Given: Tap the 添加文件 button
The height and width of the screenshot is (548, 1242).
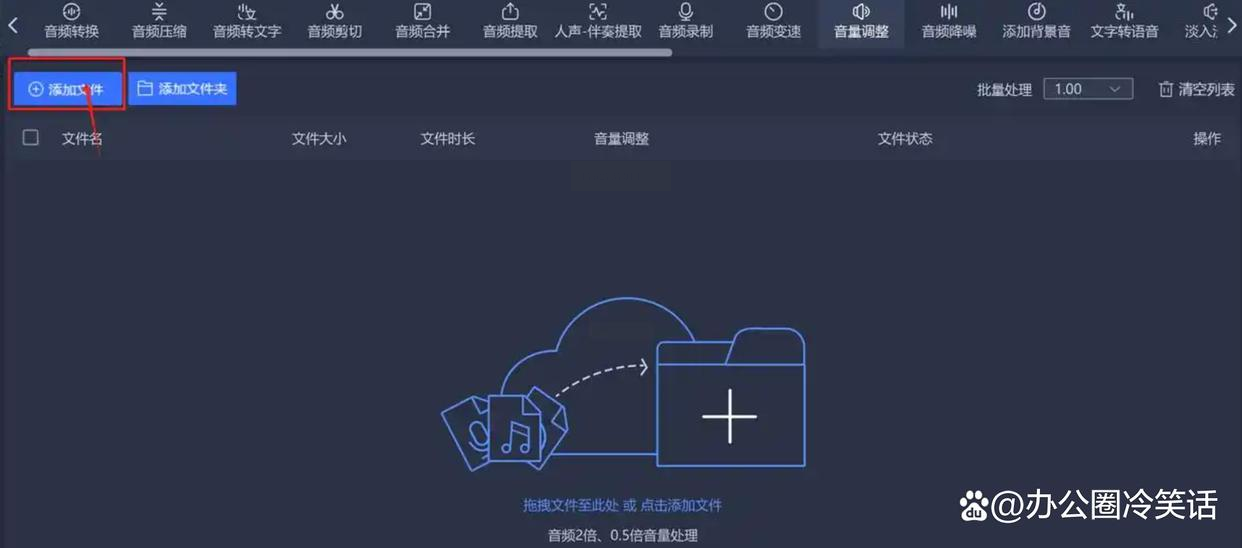Looking at the screenshot, I should (x=66, y=89).
